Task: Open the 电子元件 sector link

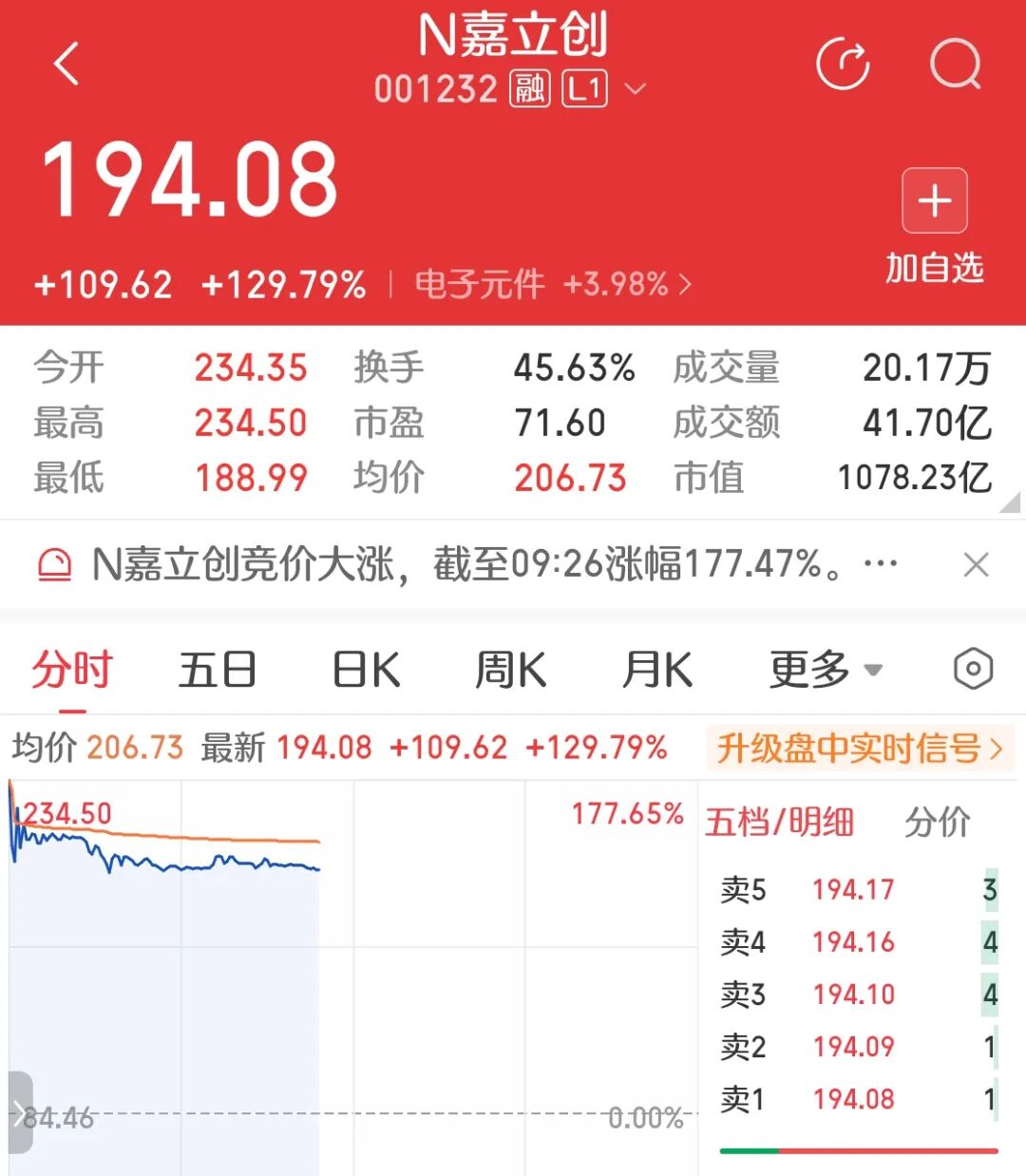Action: click(553, 284)
